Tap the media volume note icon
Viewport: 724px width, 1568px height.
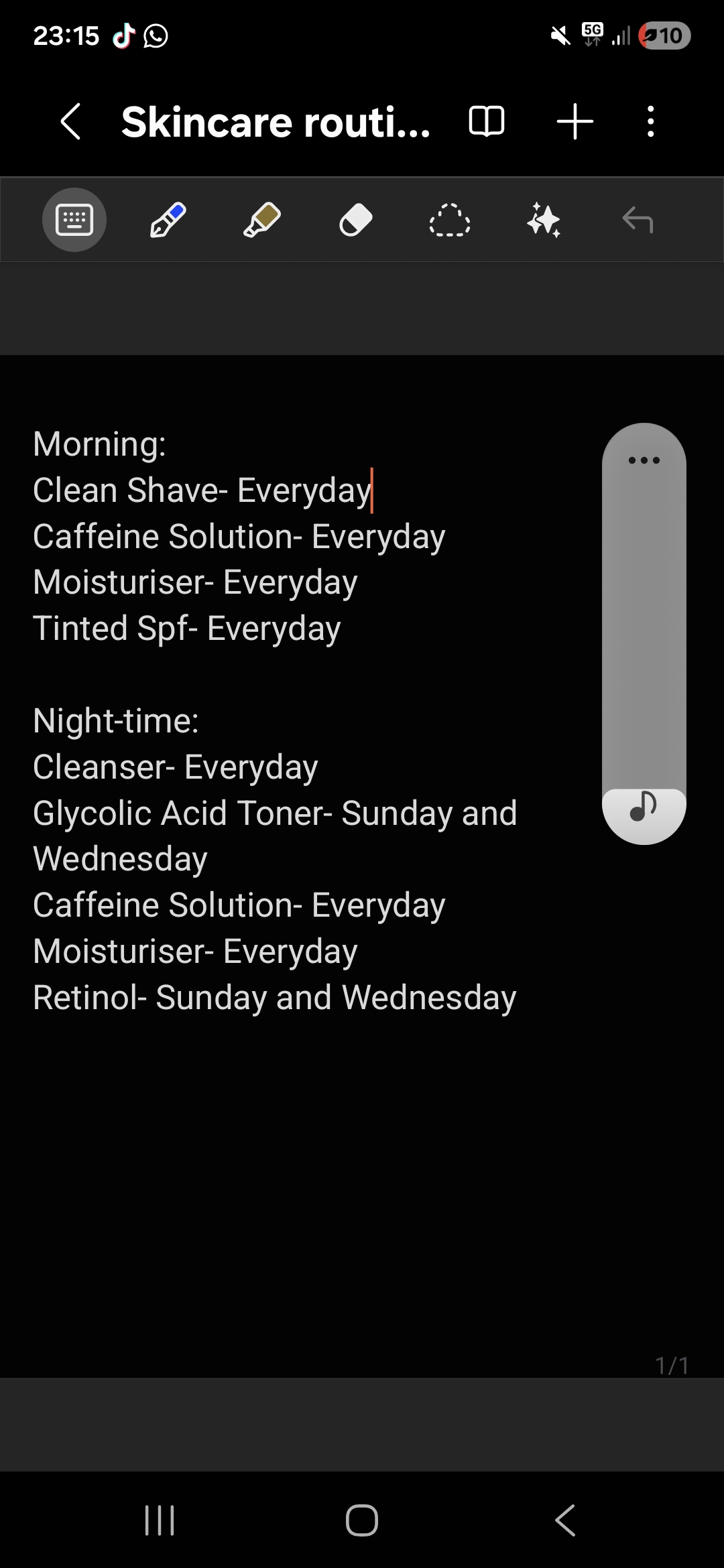tap(644, 807)
